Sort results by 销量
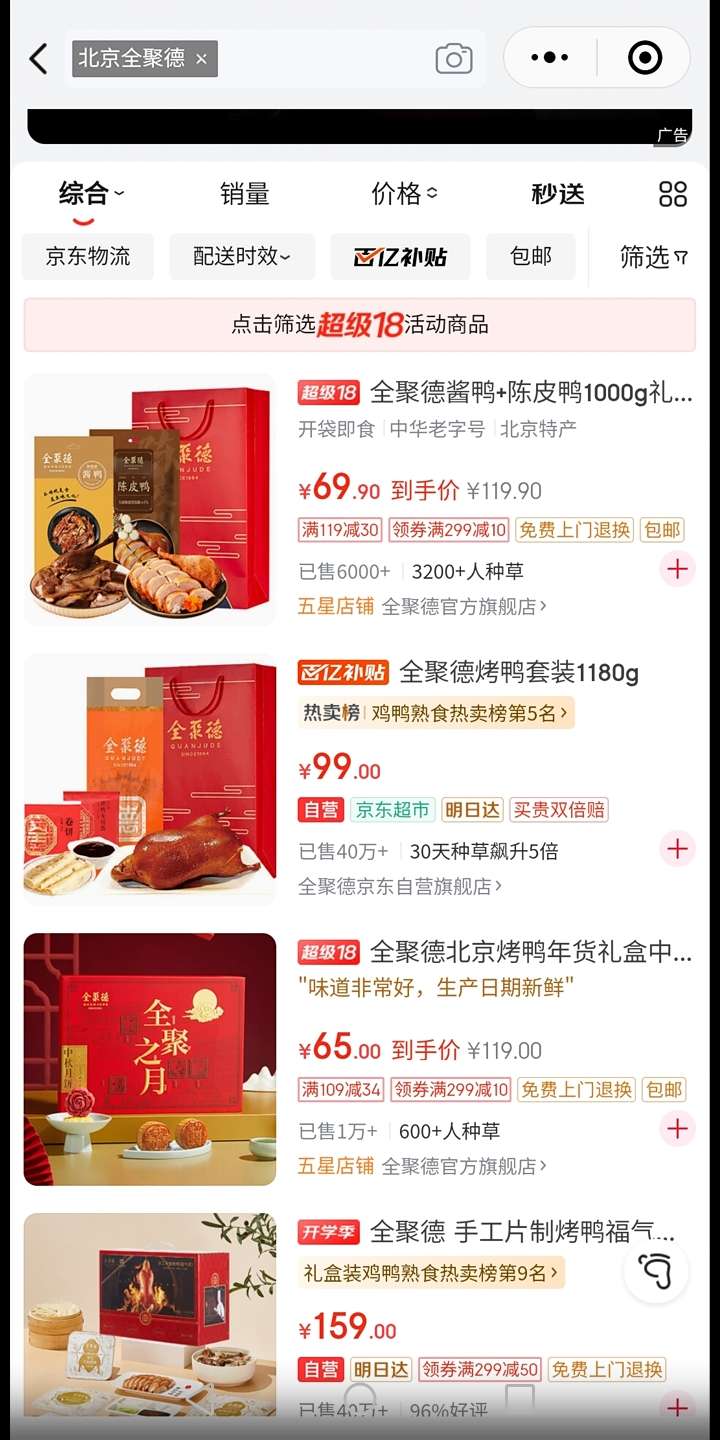Image resolution: width=720 pixels, height=1440 pixels. pyautogui.click(x=245, y=193)
